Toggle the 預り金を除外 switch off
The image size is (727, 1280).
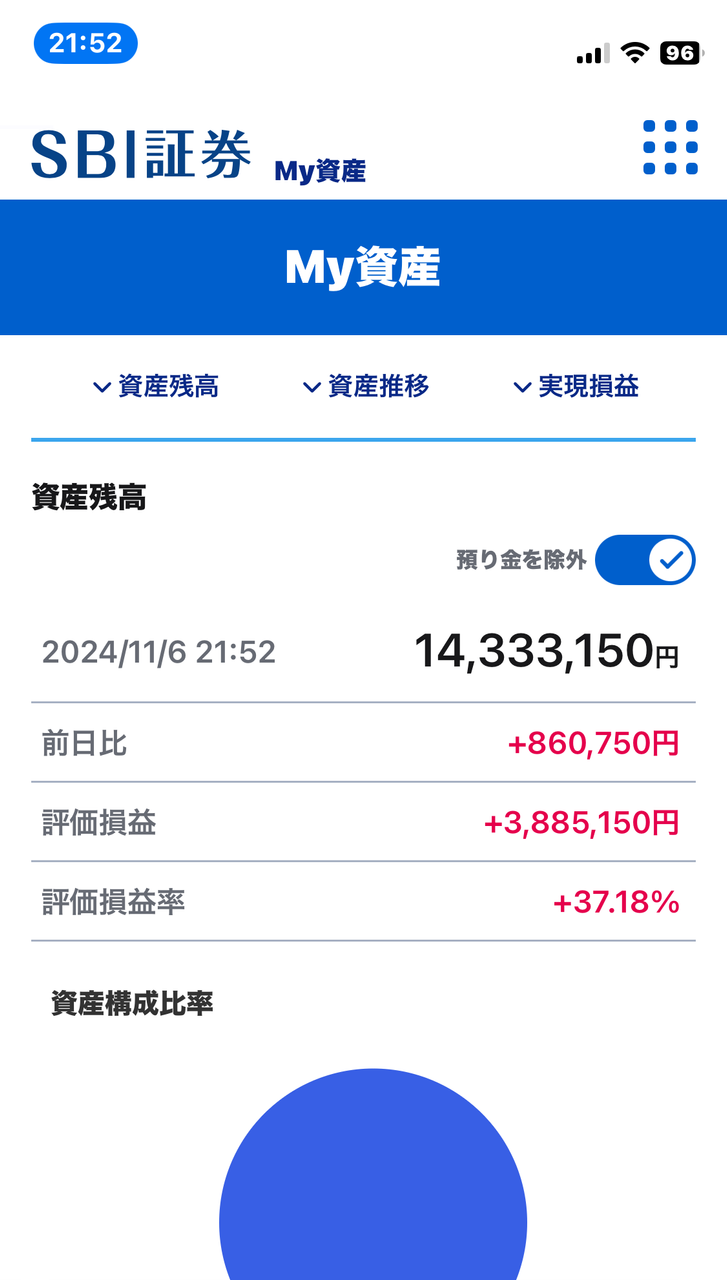point(644,560)
